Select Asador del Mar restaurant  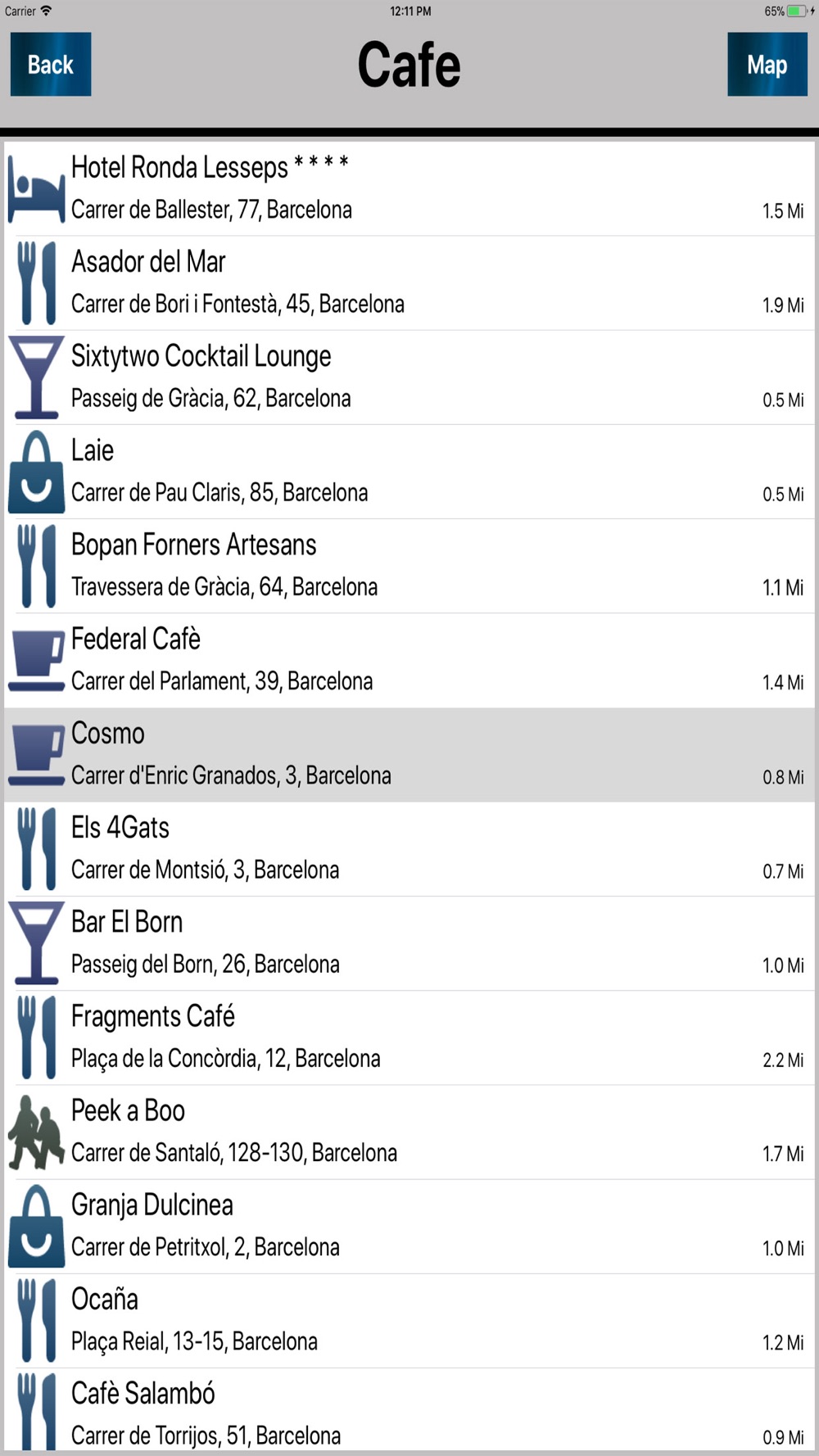click(x=409, y=283)
